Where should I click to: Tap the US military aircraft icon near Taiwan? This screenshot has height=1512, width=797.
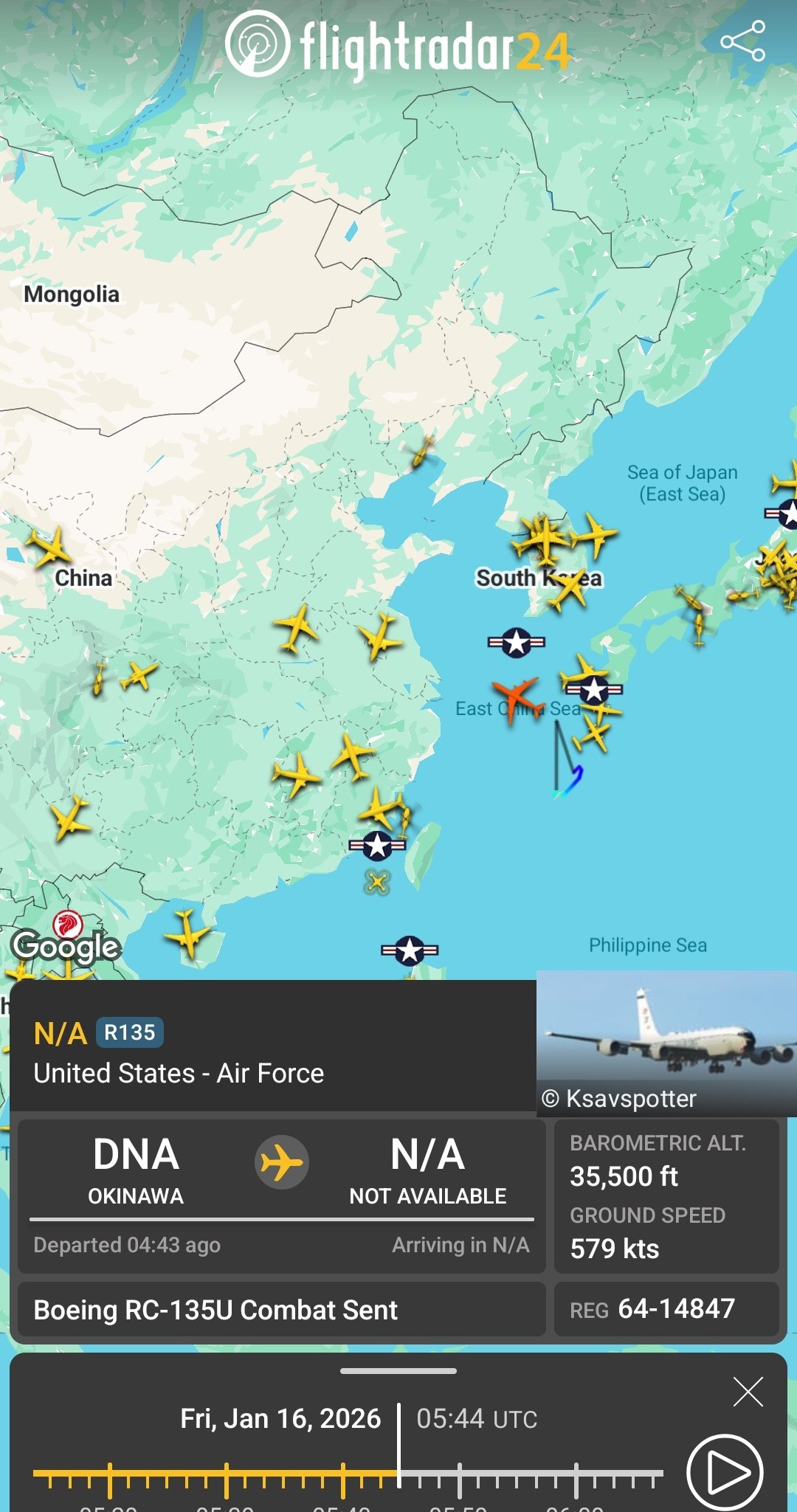point(377,846)
